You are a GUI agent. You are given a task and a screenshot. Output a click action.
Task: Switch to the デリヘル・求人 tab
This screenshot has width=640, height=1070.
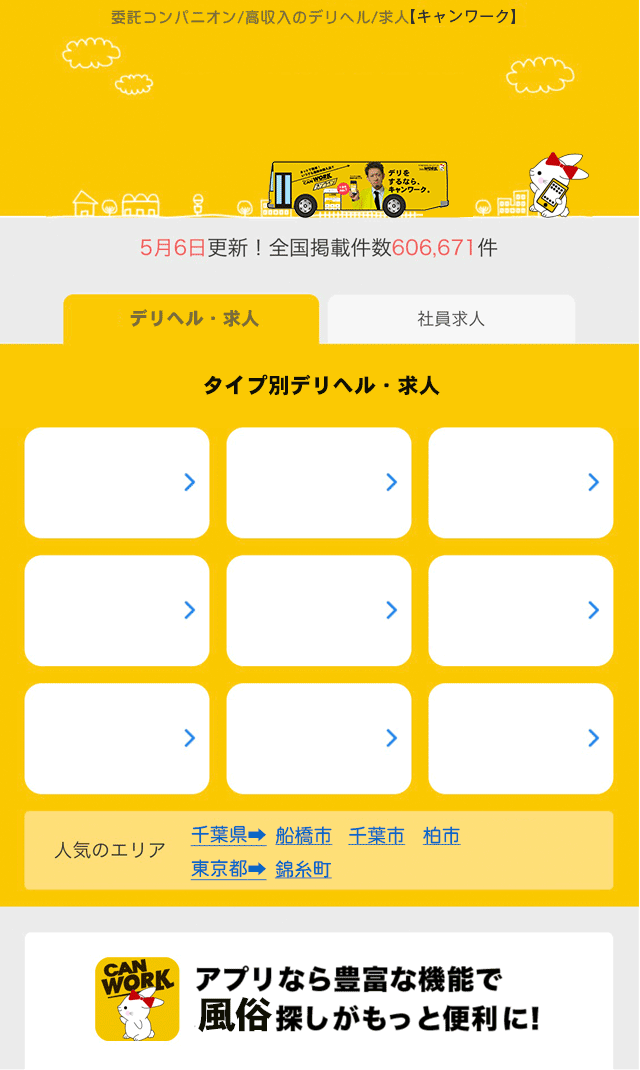click(x=192, y=319)
